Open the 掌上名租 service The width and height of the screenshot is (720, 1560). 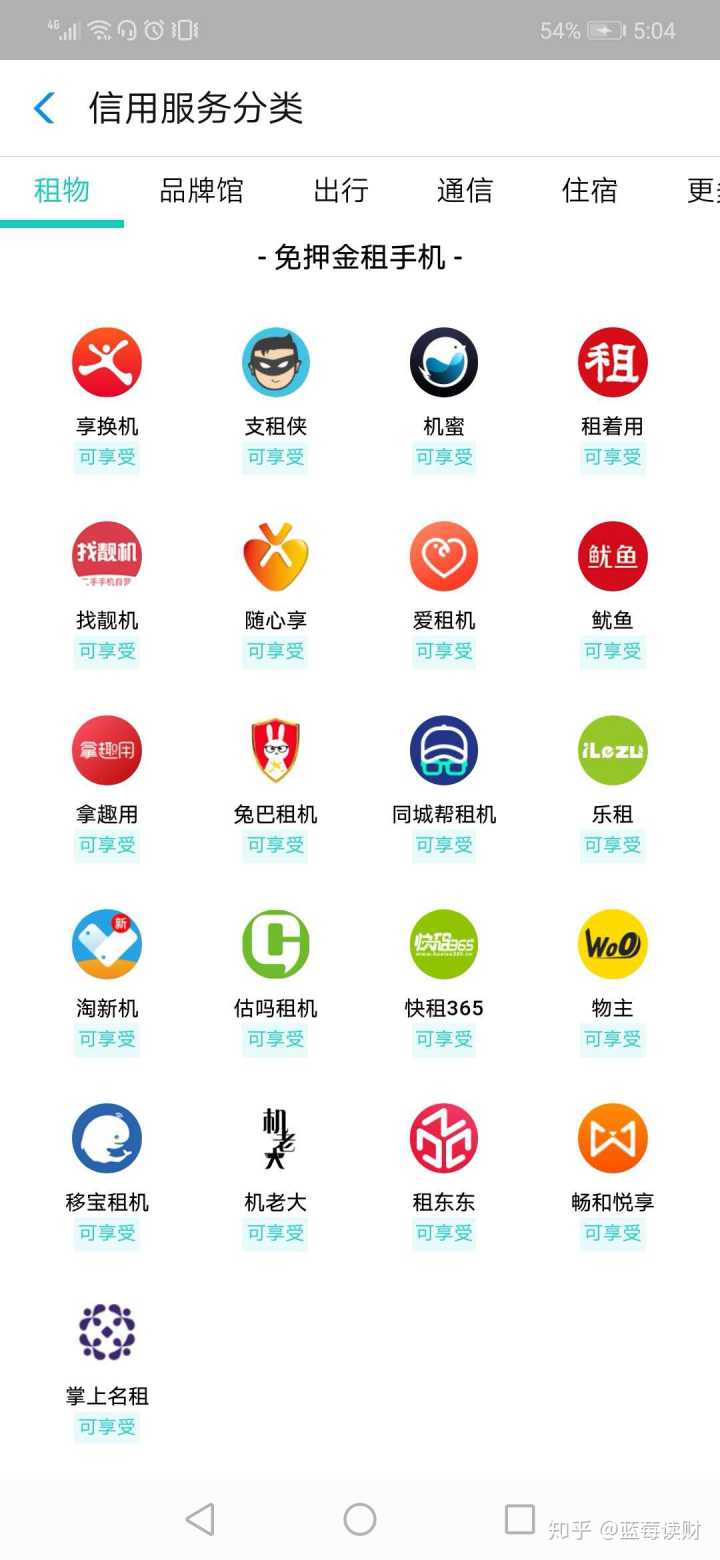pyautogui.click(x=107, y=1333)
